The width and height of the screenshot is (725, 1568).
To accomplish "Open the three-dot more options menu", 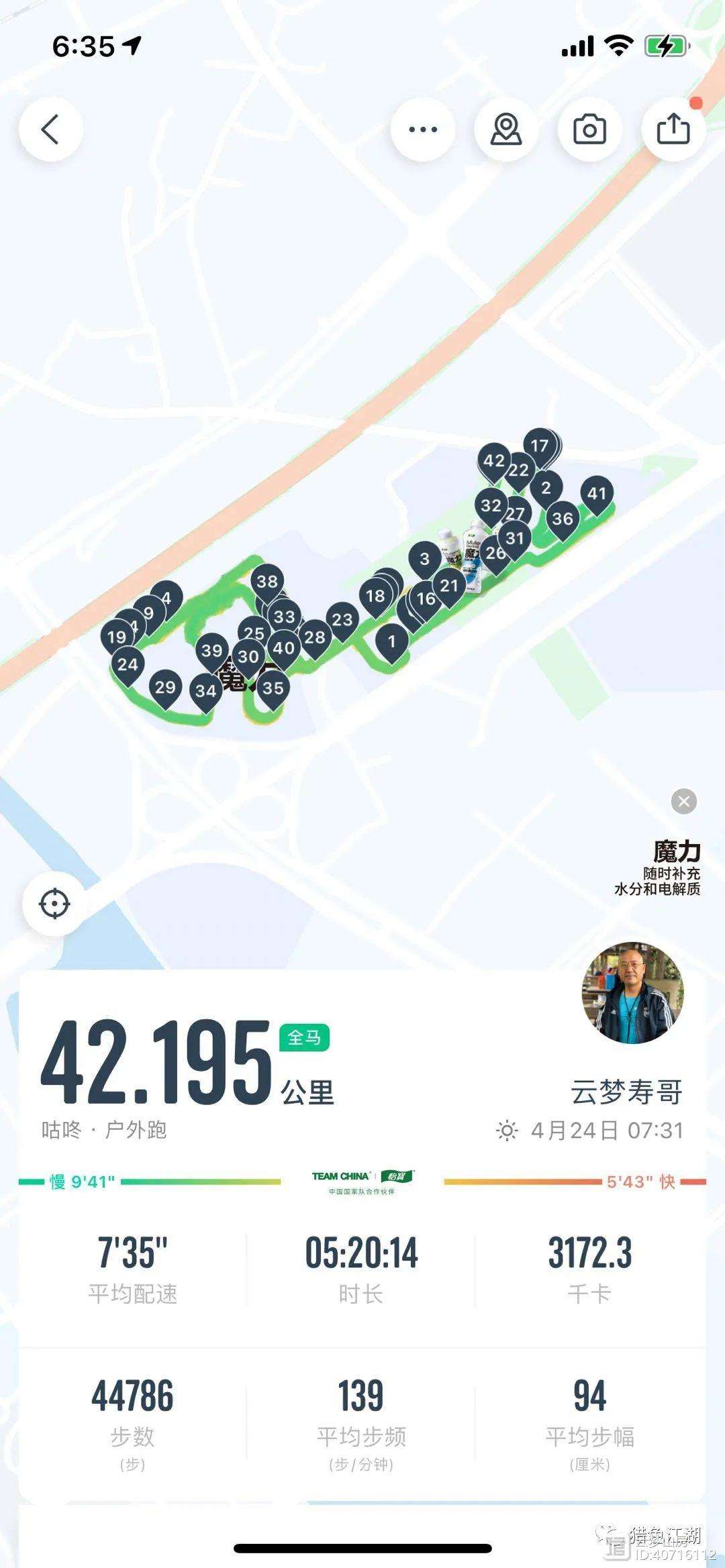I will coord(423,129).
